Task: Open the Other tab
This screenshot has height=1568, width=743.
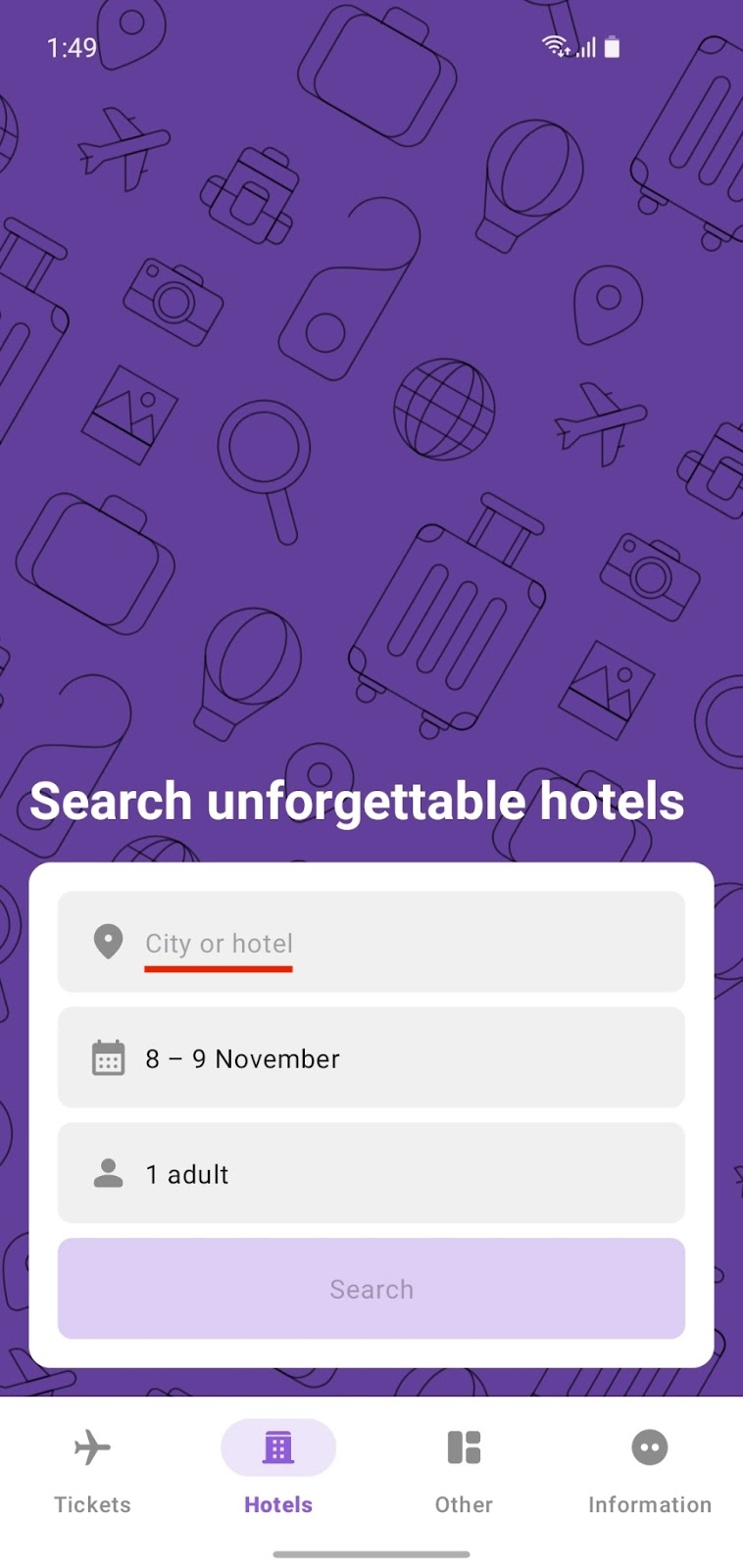Action: click(x=464, y=1469)
